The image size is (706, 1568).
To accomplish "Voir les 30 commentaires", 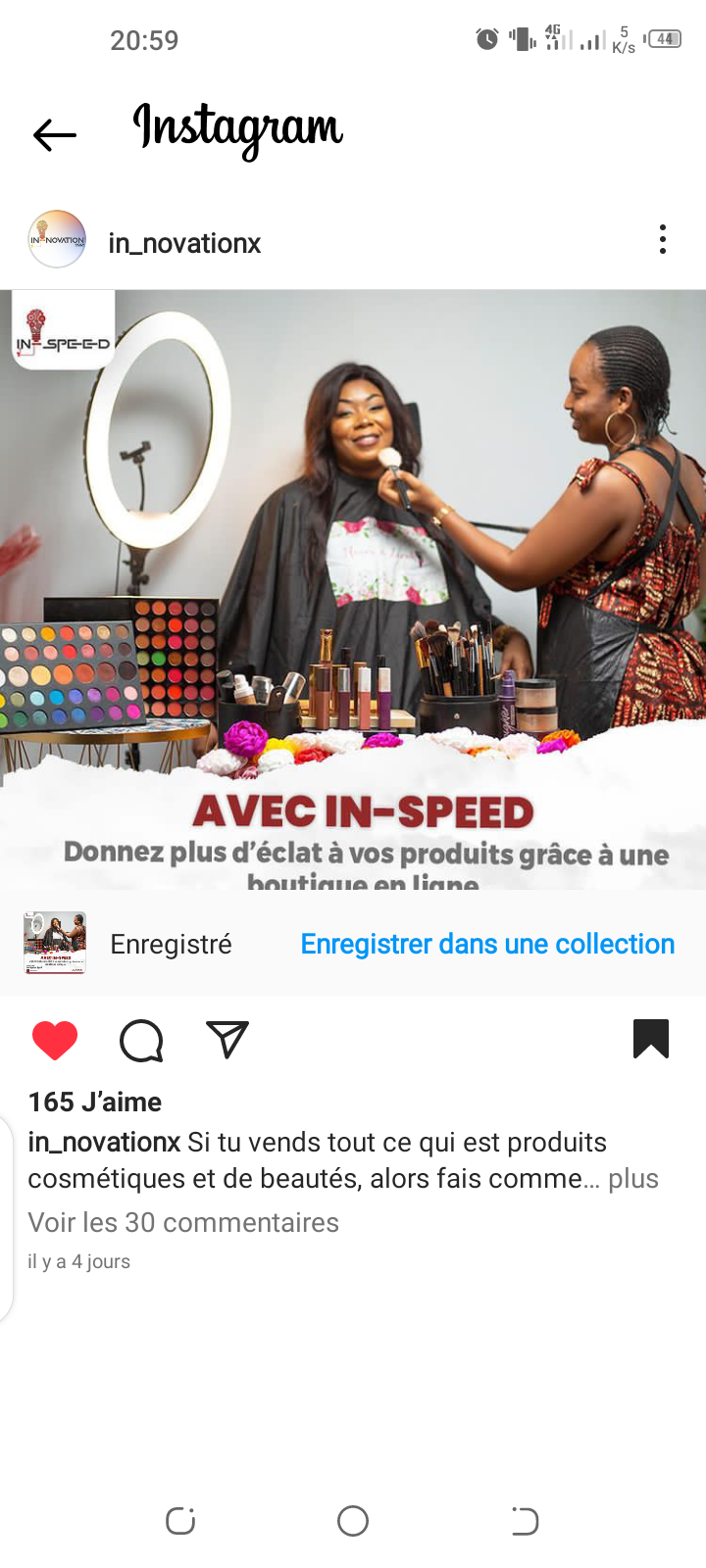I will (183, 1222).
